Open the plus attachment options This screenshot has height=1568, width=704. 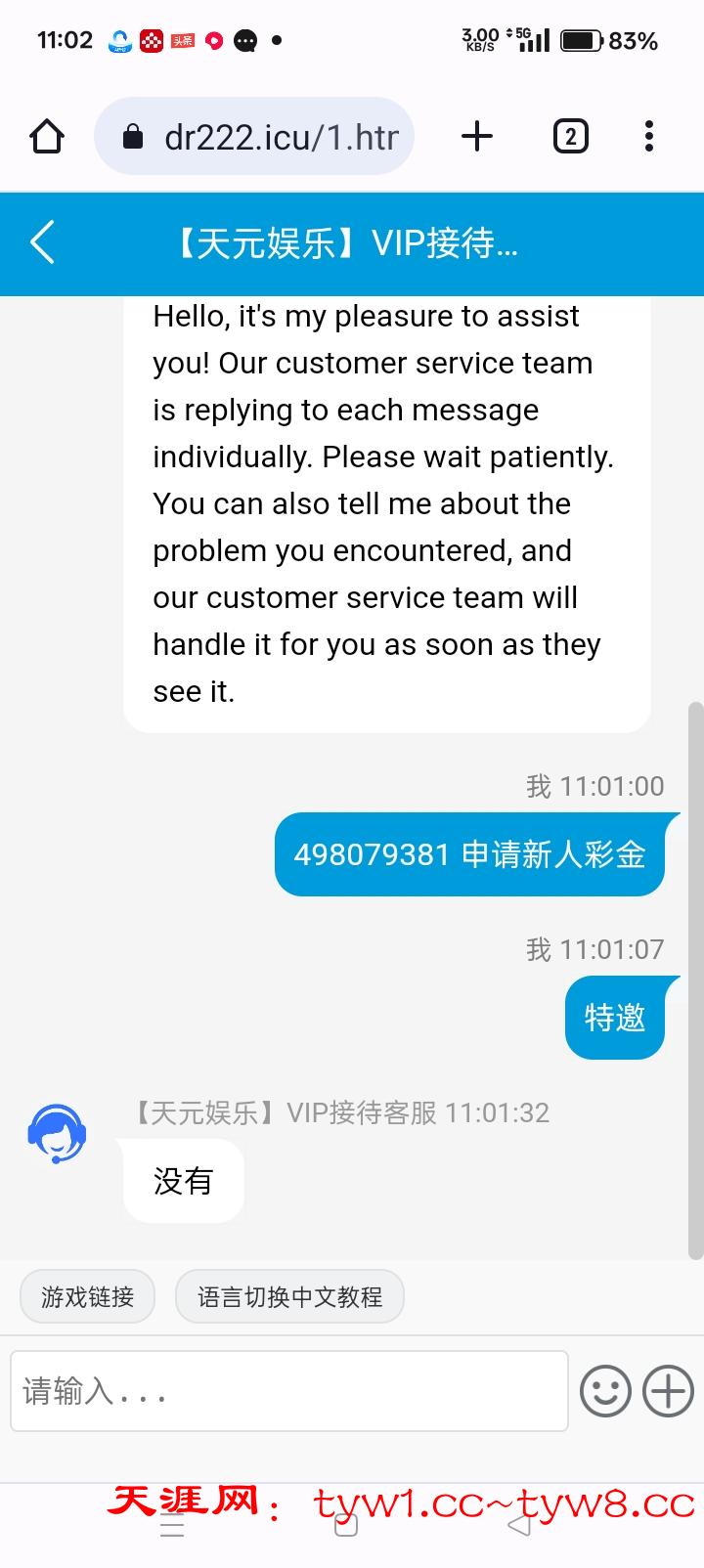click(x=669, y=1390)
